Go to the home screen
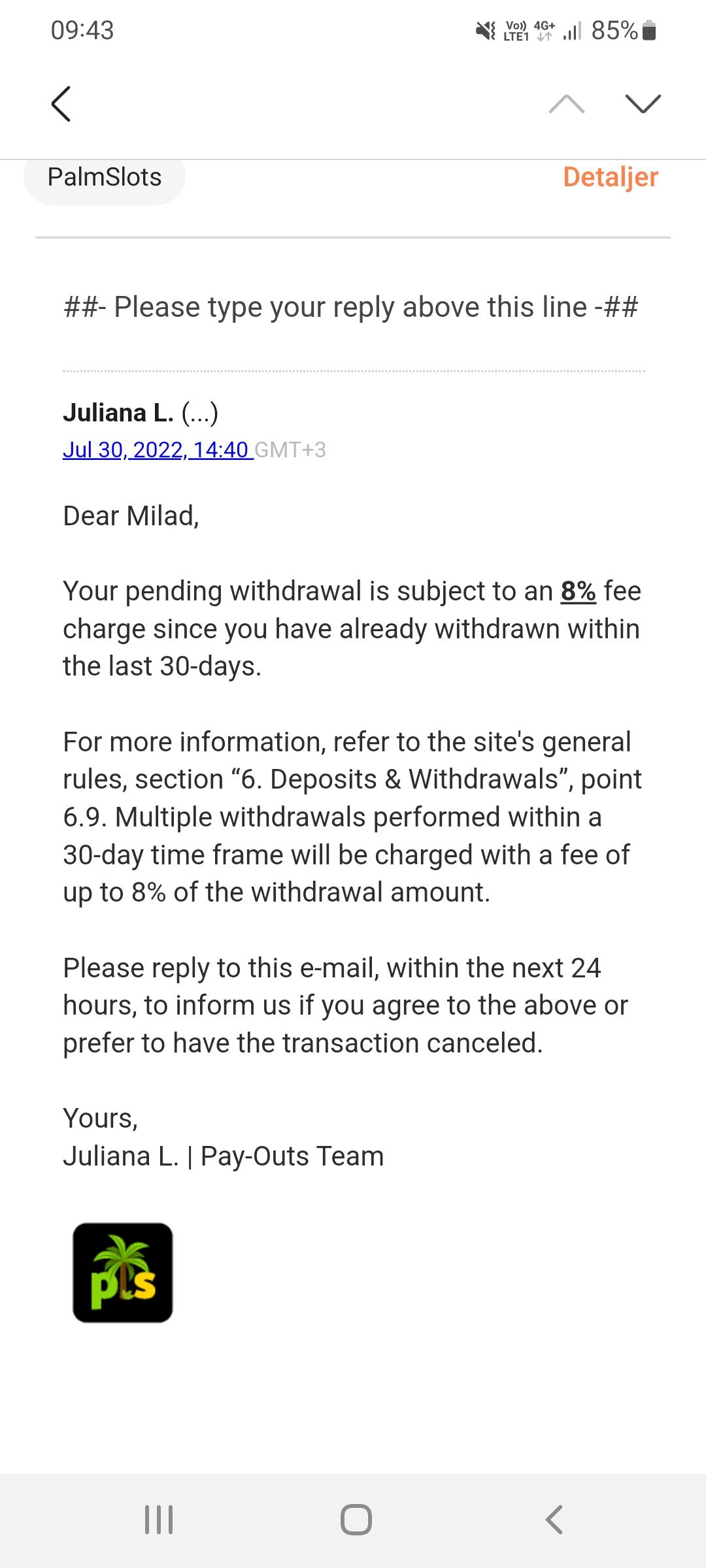 point(356,1519)
